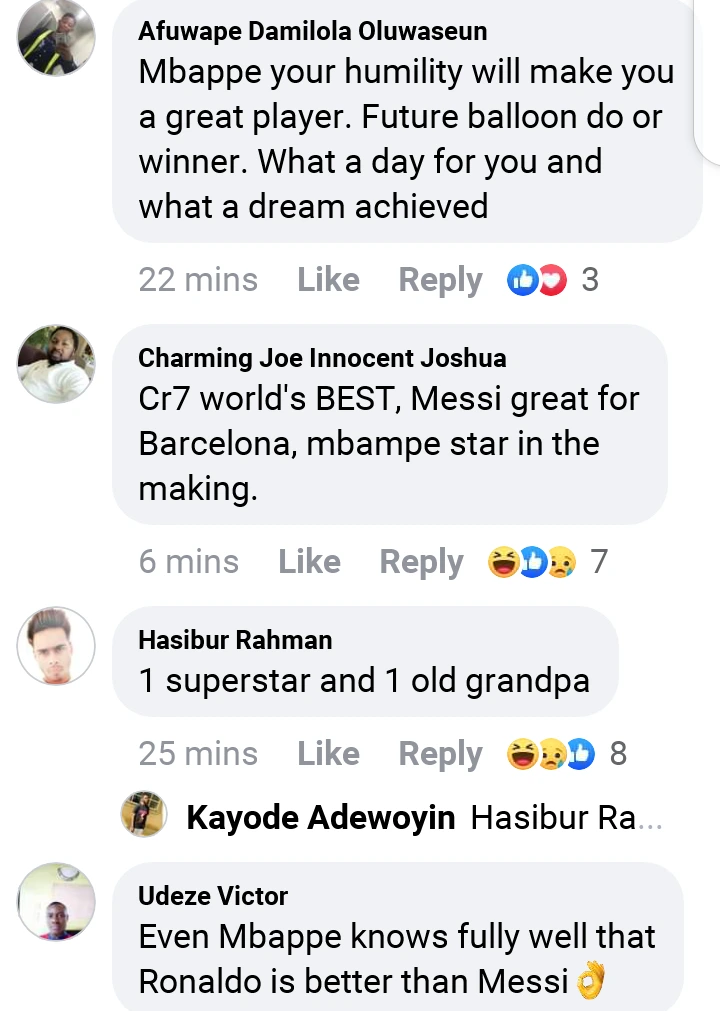Open Udeze Victor's profile name
This screenshot has width=720, height=1011.
pos(213,896)
